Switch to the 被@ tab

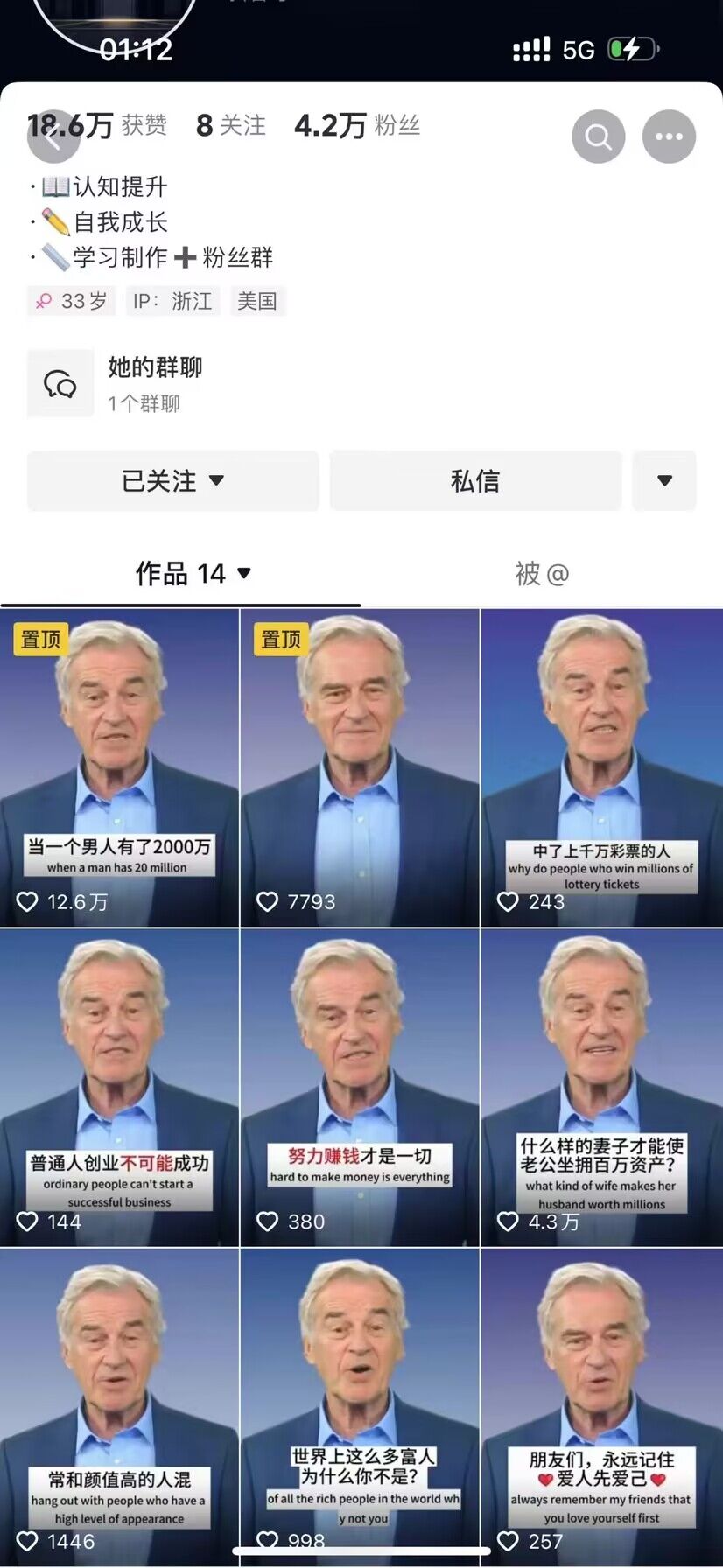coord(542,574)
